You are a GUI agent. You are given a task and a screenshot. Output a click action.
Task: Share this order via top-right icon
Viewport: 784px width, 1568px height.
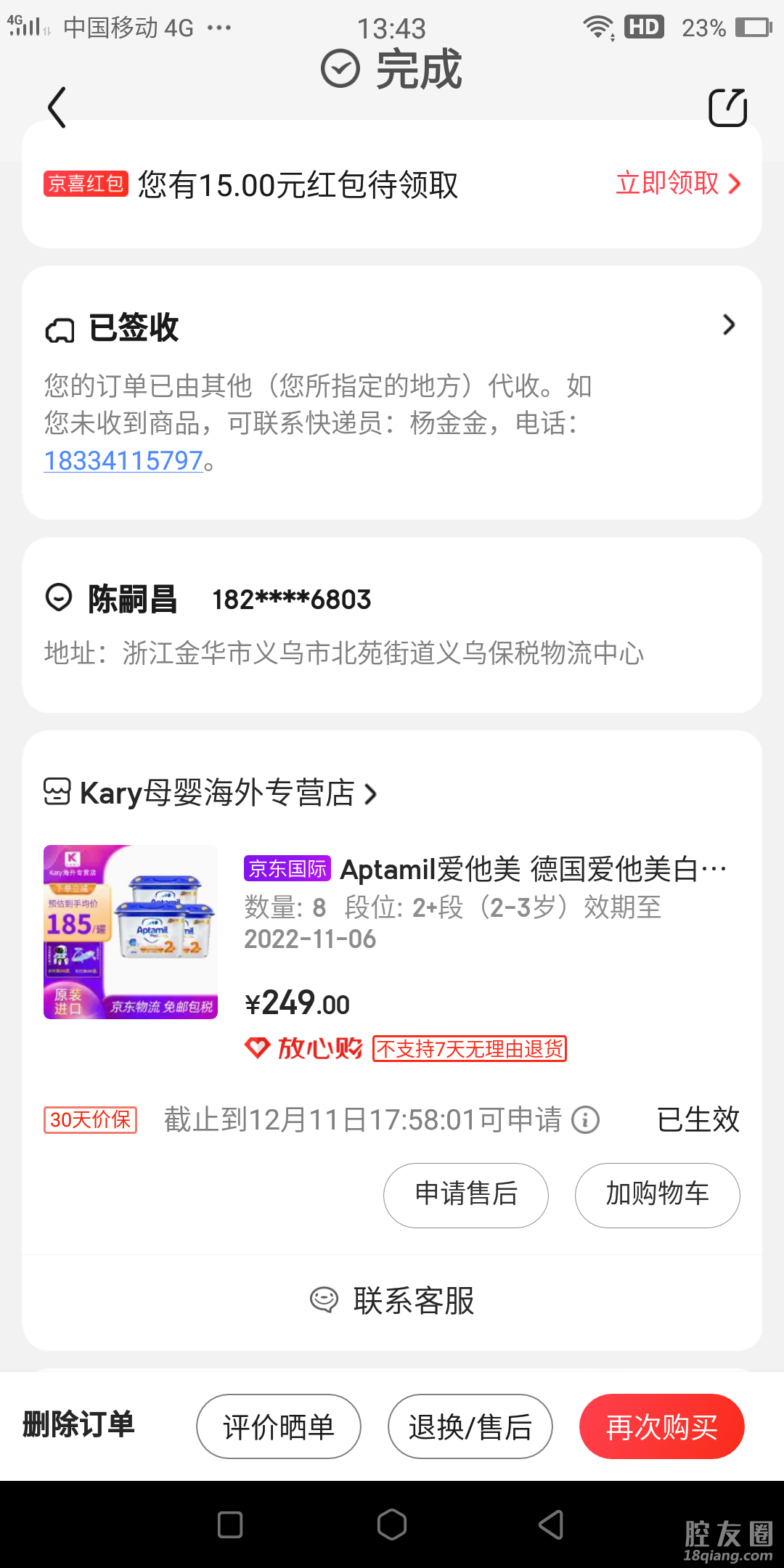[727, 107]
